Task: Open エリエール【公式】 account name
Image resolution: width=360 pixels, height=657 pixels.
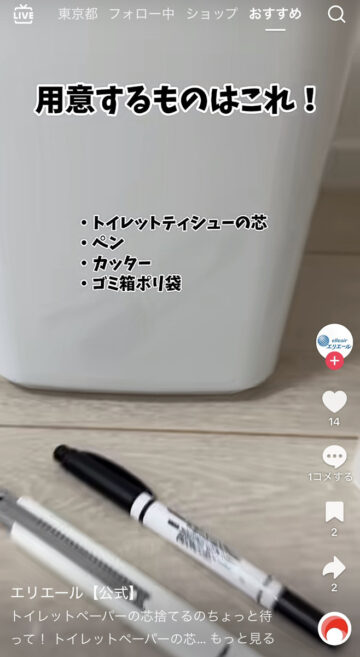Action: [x=74, y=593]
